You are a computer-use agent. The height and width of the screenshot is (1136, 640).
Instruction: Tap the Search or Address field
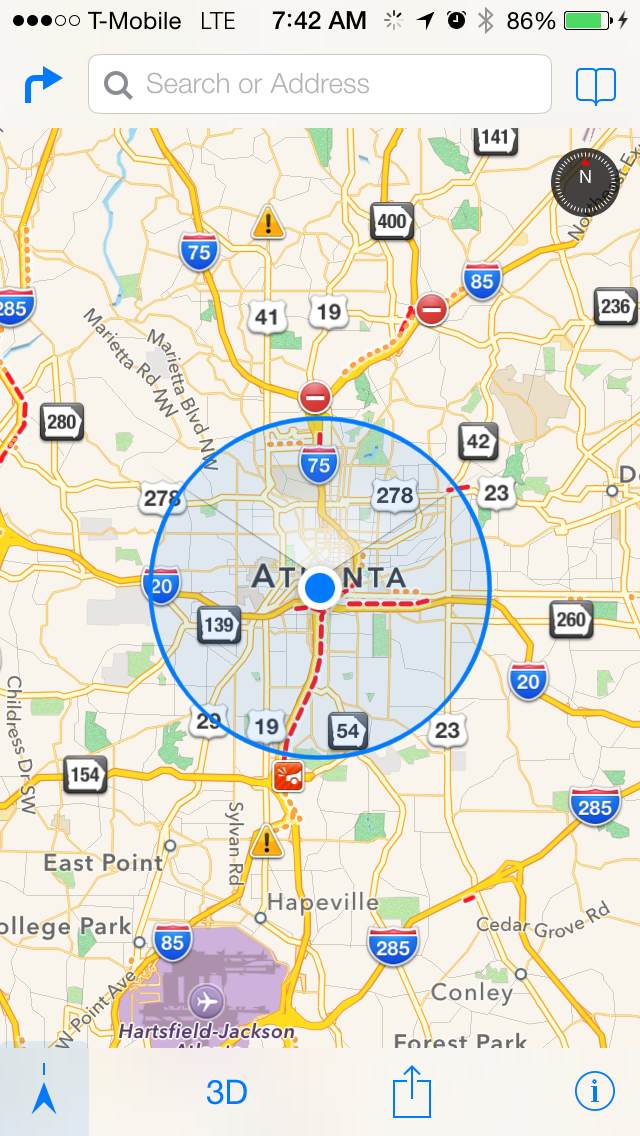tap(320, 84)
